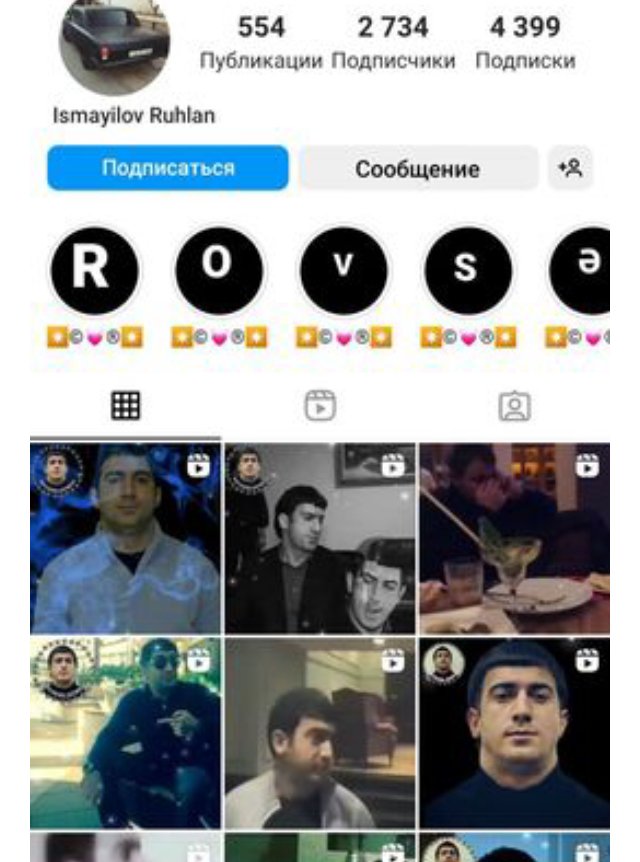Image resolution: width=640 pixels, height=862 pixels.
Task: Open the profile picture with the car
Action: 114,45
